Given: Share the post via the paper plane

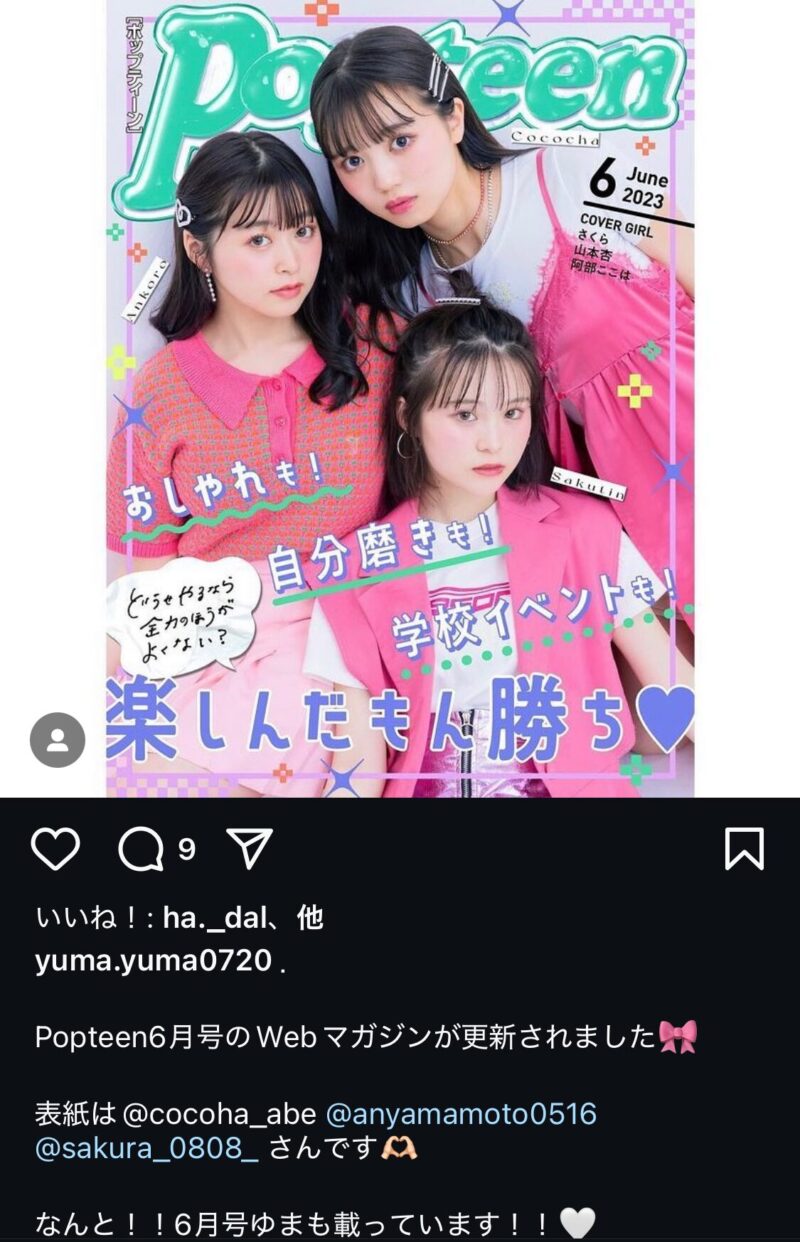Looking at the screenshot, I should 249,849.
